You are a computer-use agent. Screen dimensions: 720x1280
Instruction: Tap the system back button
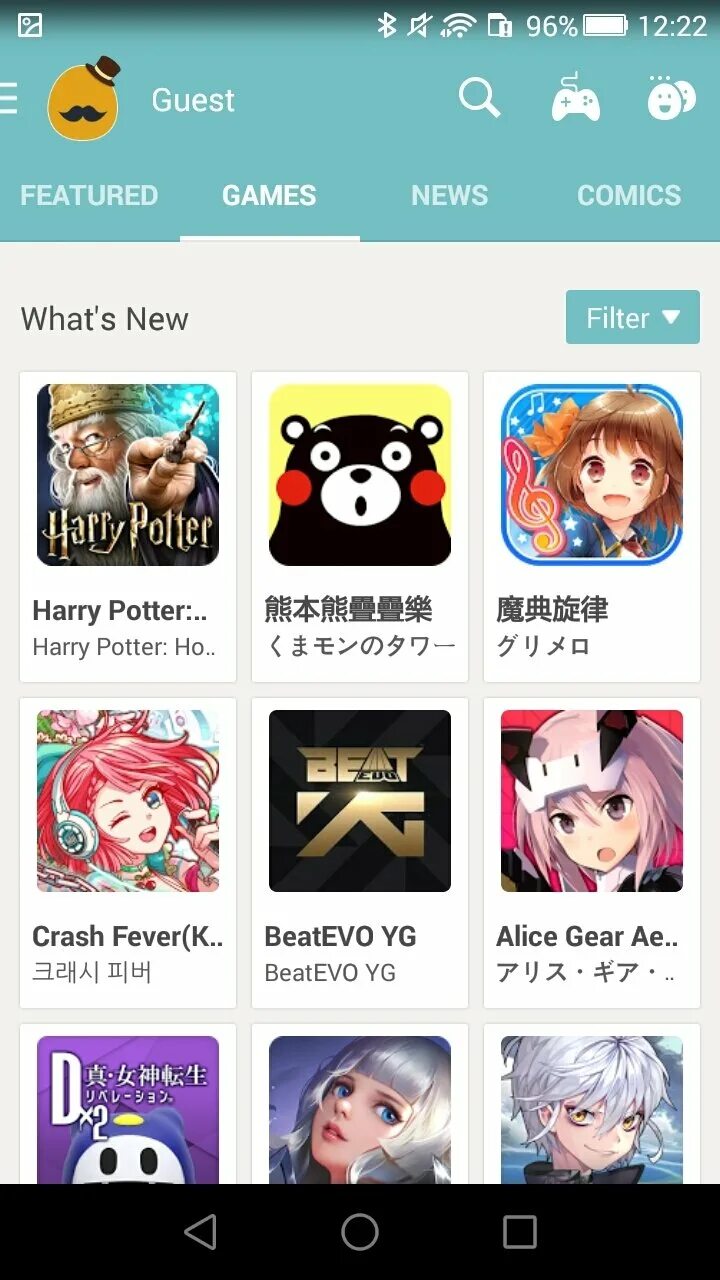click(200, 1232)
